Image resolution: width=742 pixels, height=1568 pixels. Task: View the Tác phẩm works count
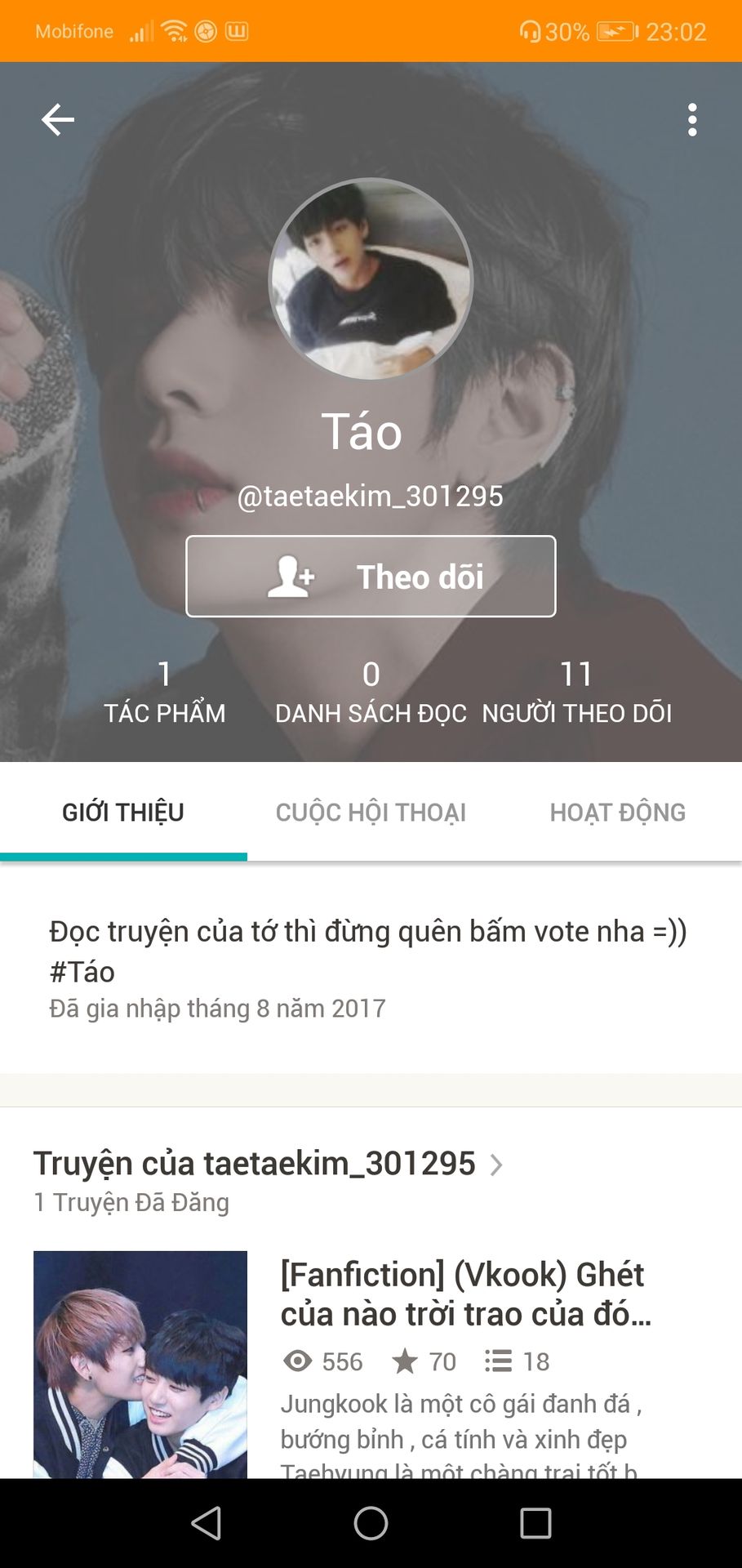pos(164,692)
